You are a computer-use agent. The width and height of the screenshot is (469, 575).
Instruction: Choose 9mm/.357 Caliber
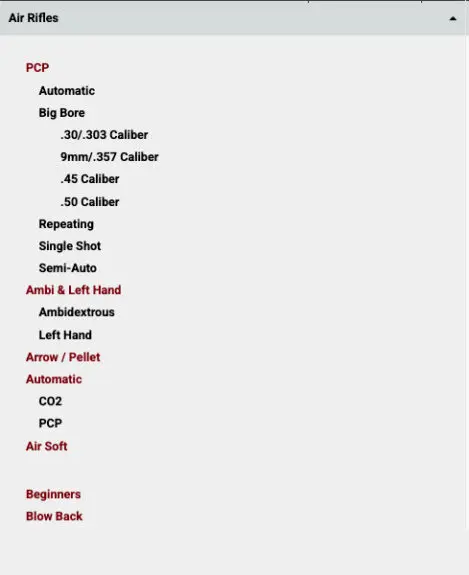coord(109,157)
